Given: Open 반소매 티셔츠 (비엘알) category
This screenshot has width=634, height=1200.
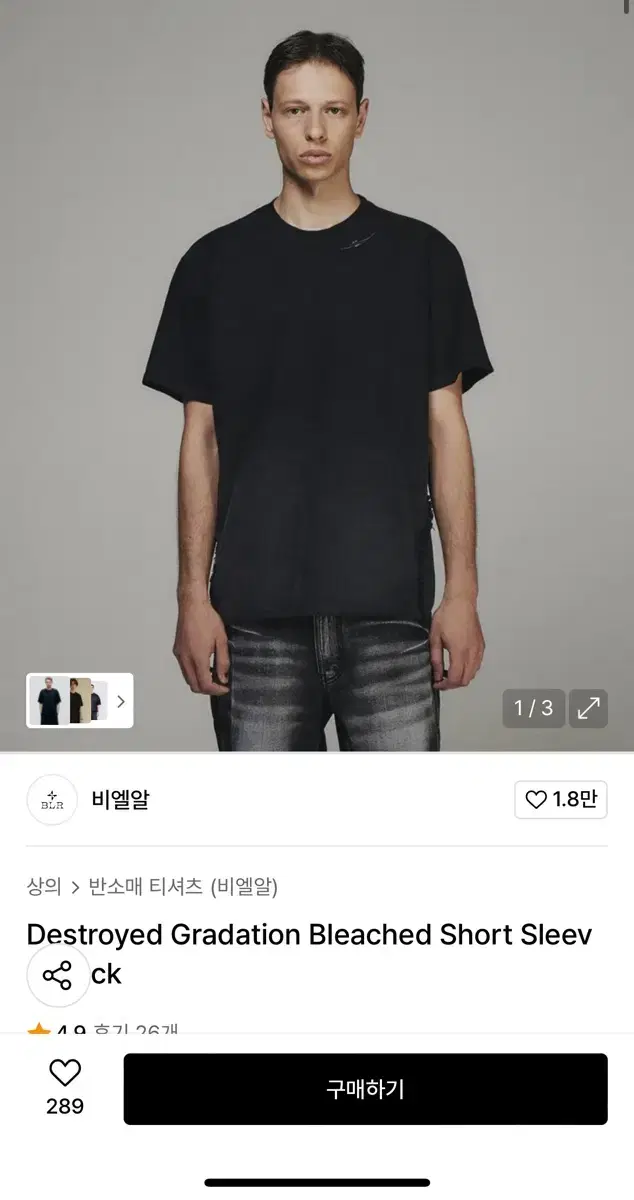Looking at the screenshot, I should coord(183,886).
